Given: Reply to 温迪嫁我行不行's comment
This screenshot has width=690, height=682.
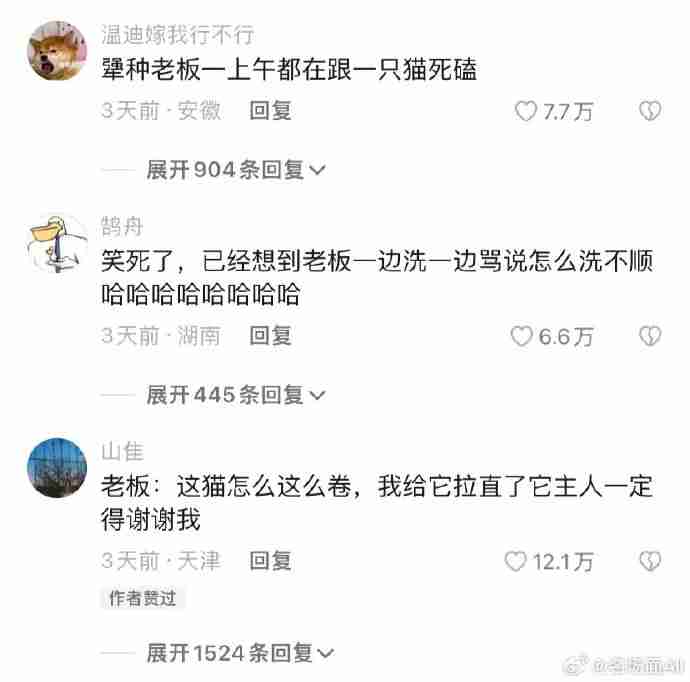Looking at the screenshot, I should (270, 111).
